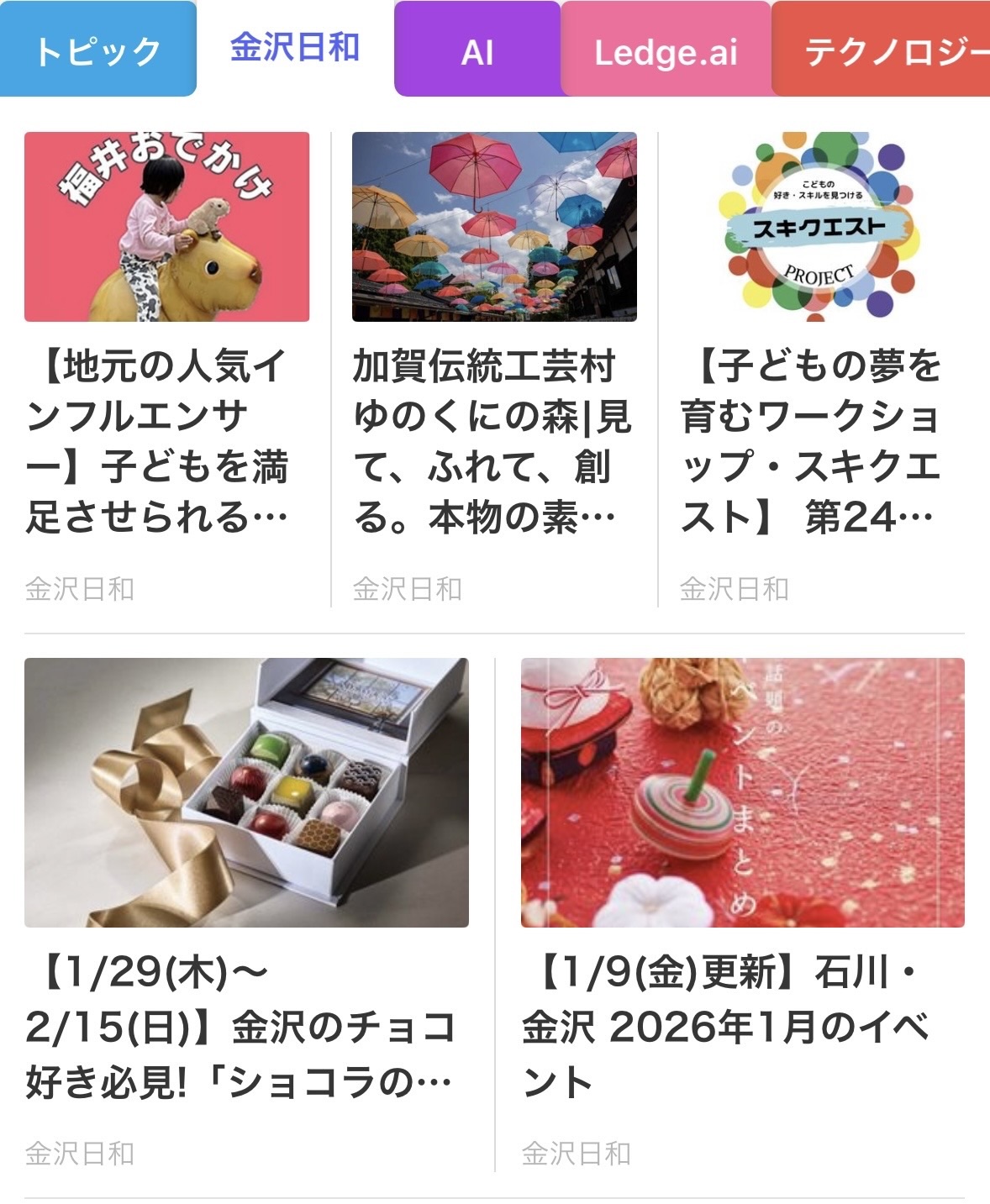View the 金沢のチョコ好き必見 chocolate article
The height and width of the screenshot is (1204, 990).
pyautogui.click(x=246, y=1027)
